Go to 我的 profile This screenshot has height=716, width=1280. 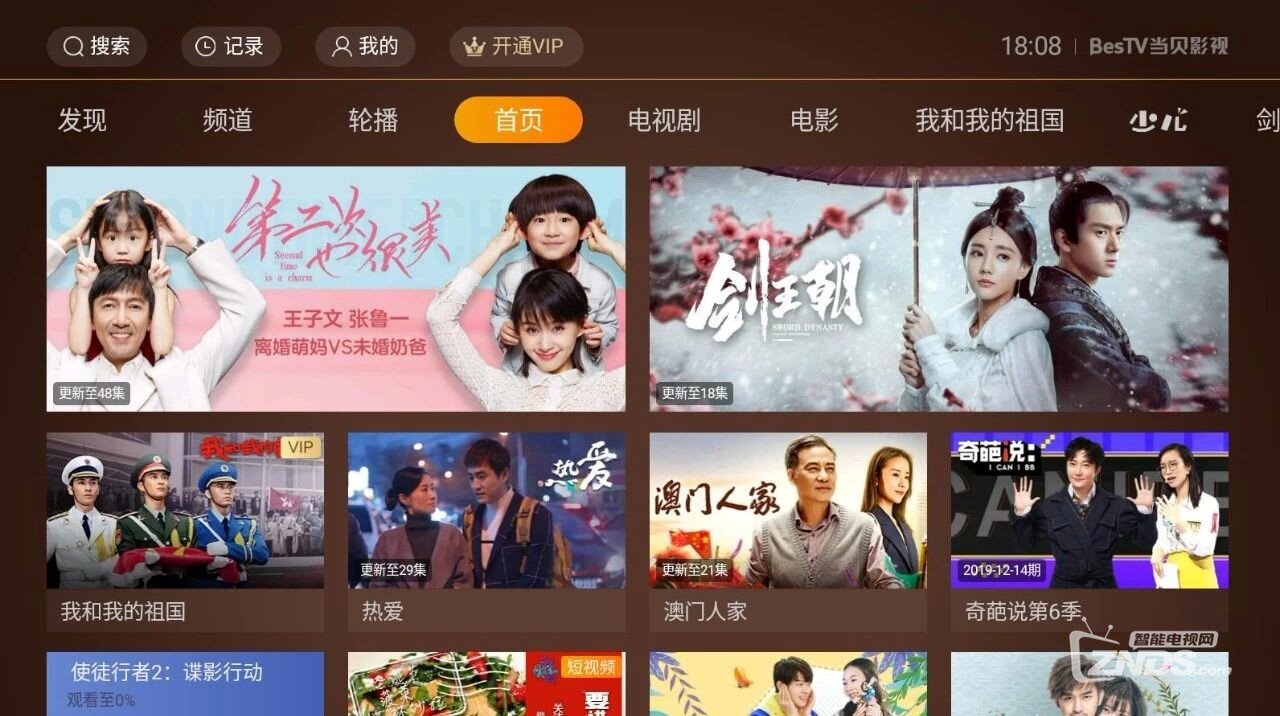tap(365, 47)
